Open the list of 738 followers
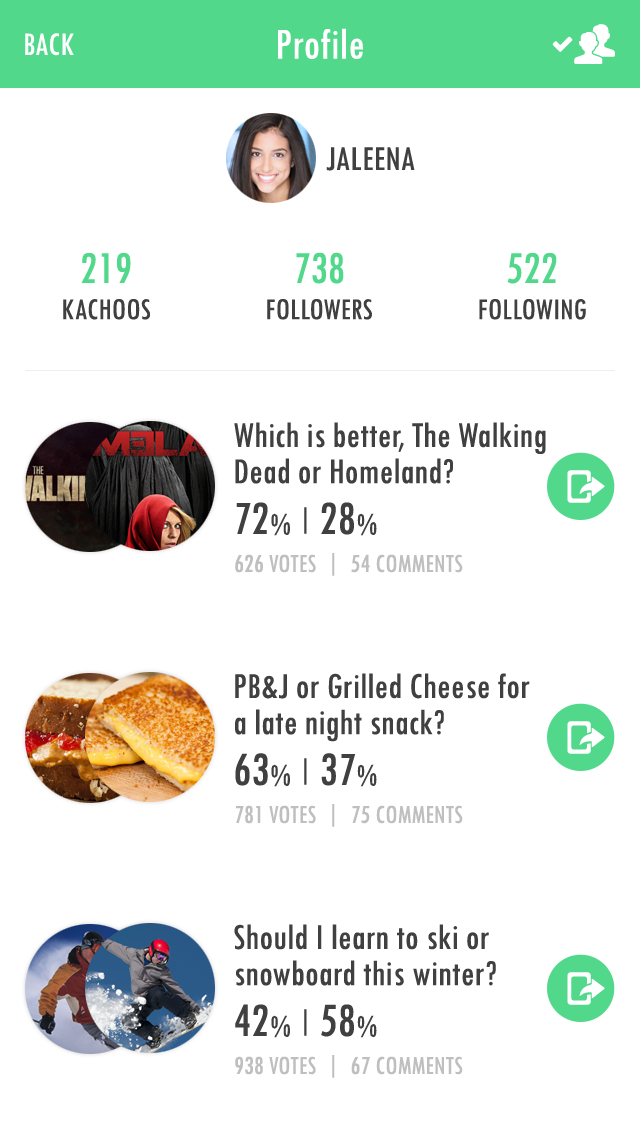Image resolution: width=640 pixels, height=1136 pixels. pyautogui.click(x=319, y=287)
